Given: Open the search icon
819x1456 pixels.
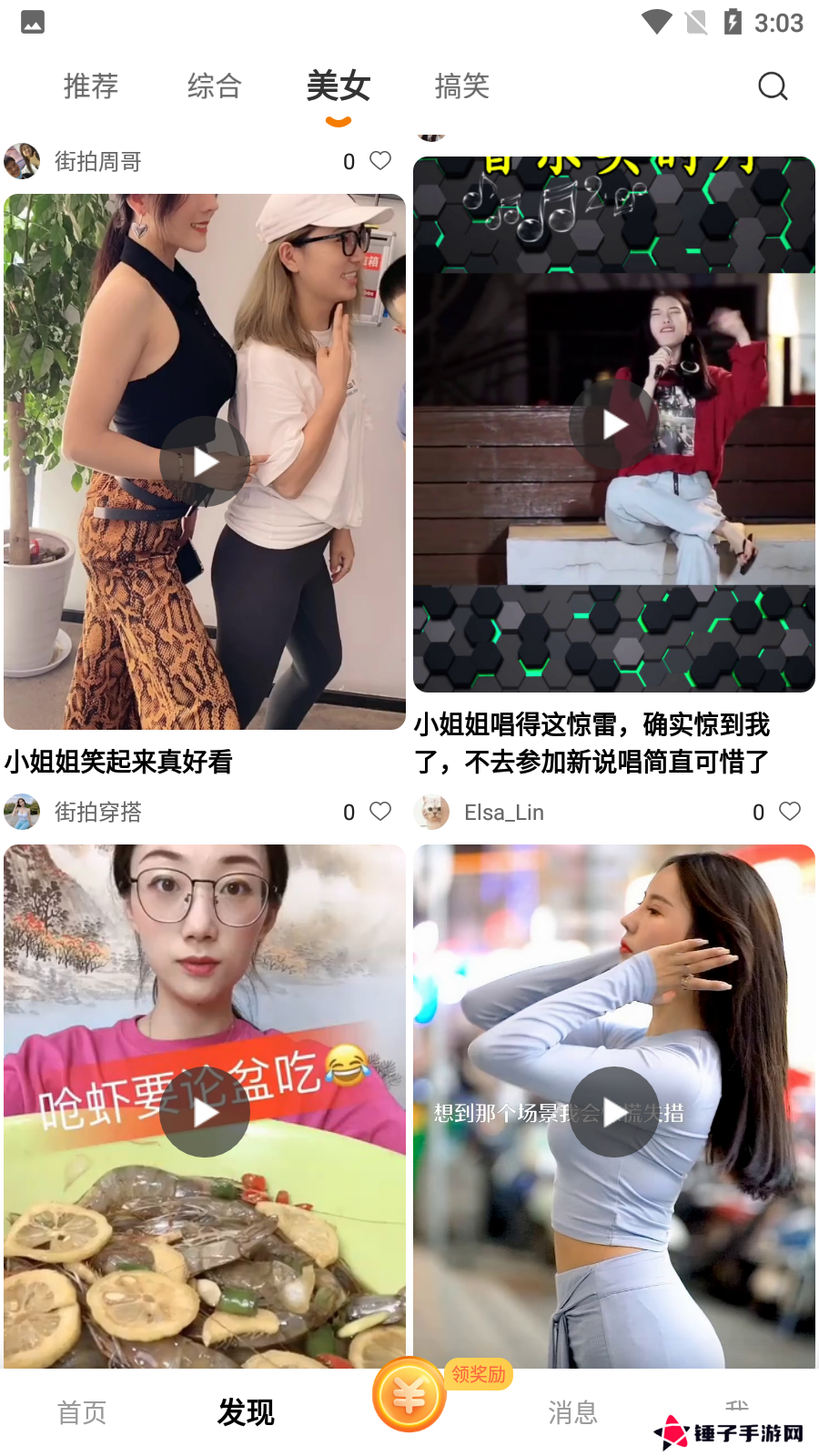Looking at the screenshot, I should coord(772,86).
